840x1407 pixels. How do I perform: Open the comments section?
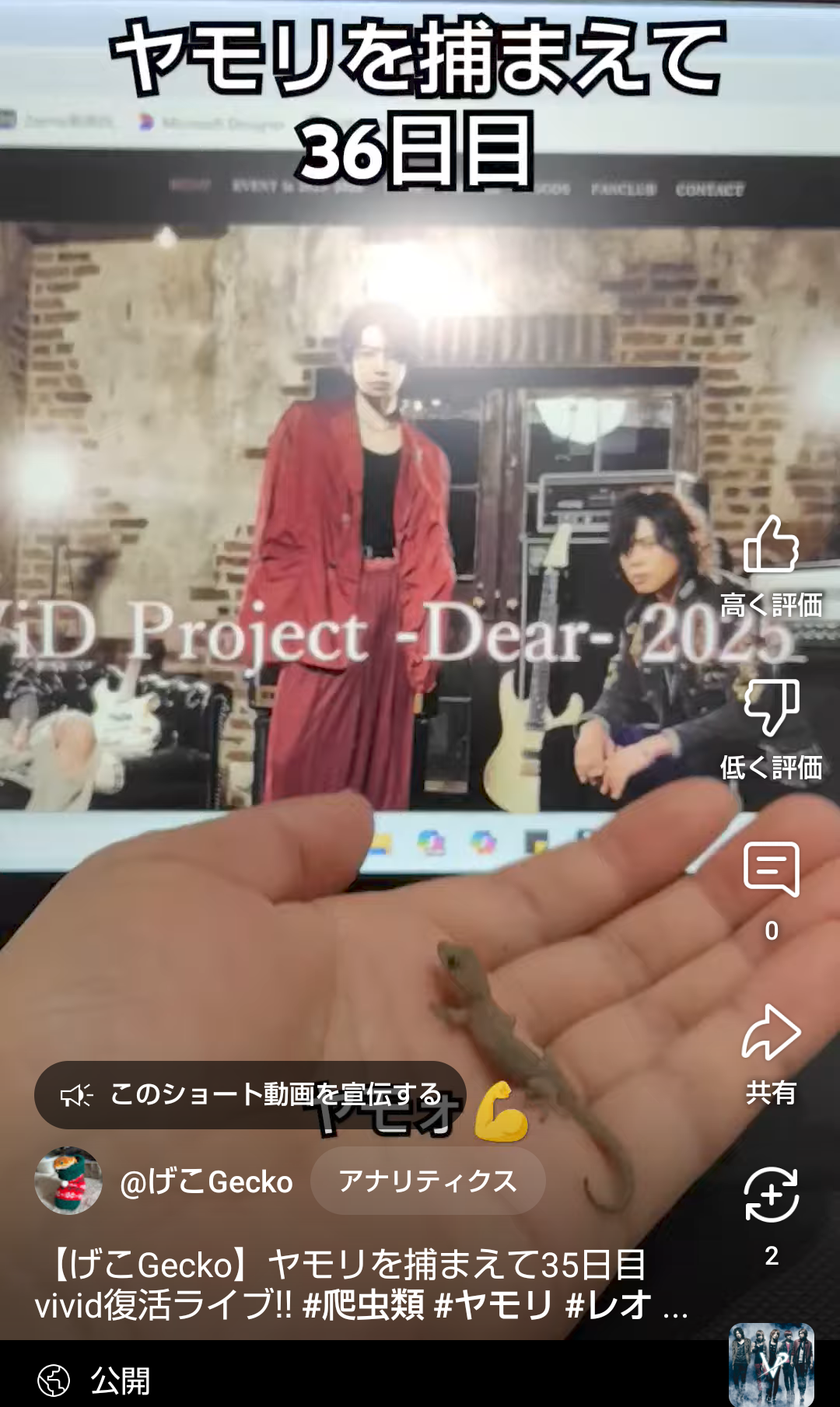pos(771,870)
